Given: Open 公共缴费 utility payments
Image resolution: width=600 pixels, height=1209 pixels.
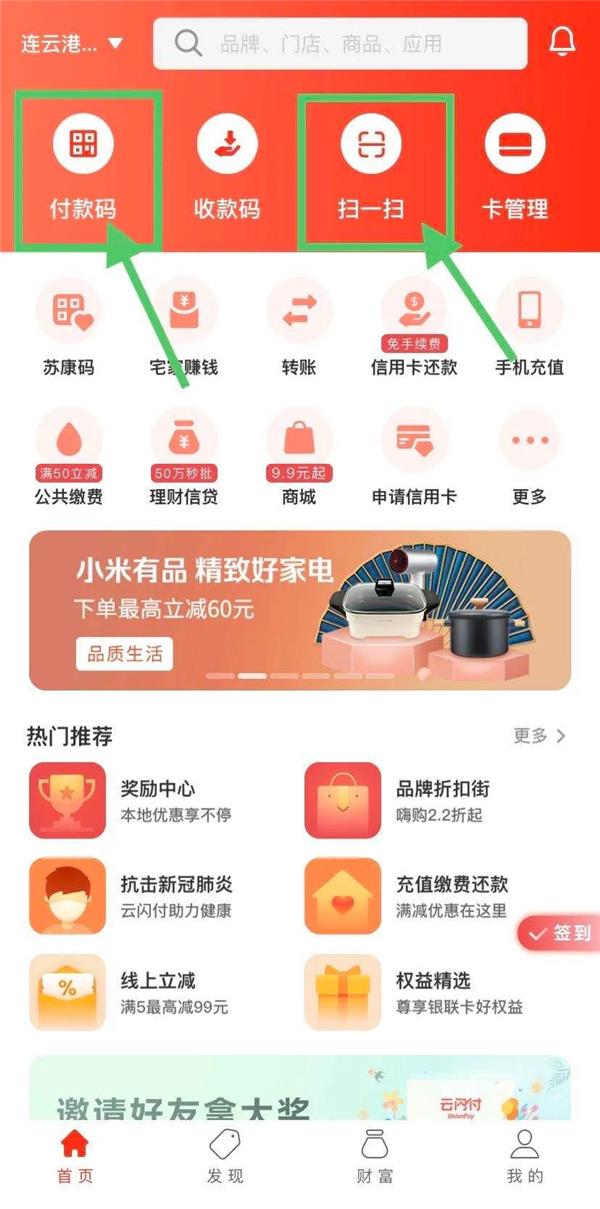Looking at the screenshot, I should click(69, 455).
